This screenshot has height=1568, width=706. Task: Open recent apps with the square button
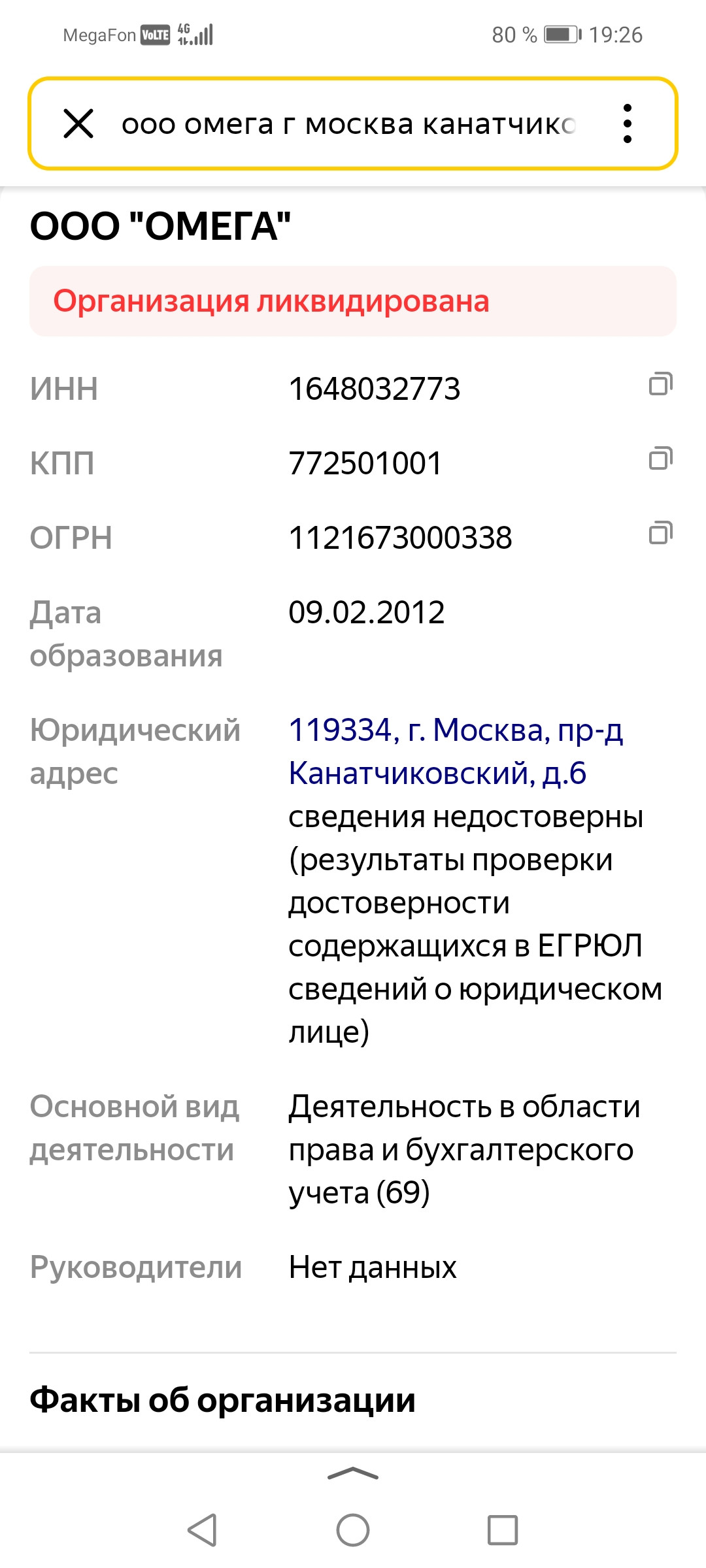click(503, 1530)
